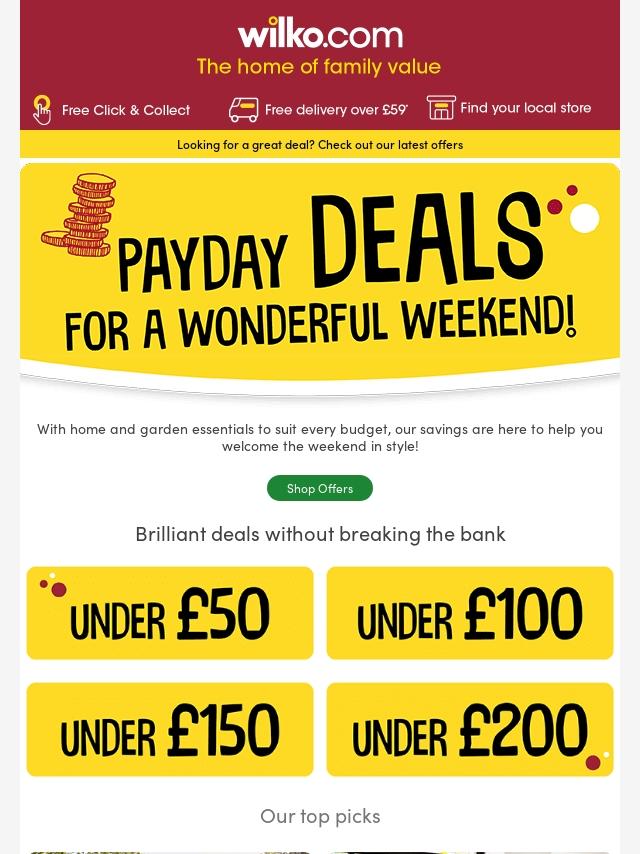Open the Free Click & Collect link
Image resolution: width=640 pixels, height=854 pixels.
pyautogui.click(x=112, y=110)
